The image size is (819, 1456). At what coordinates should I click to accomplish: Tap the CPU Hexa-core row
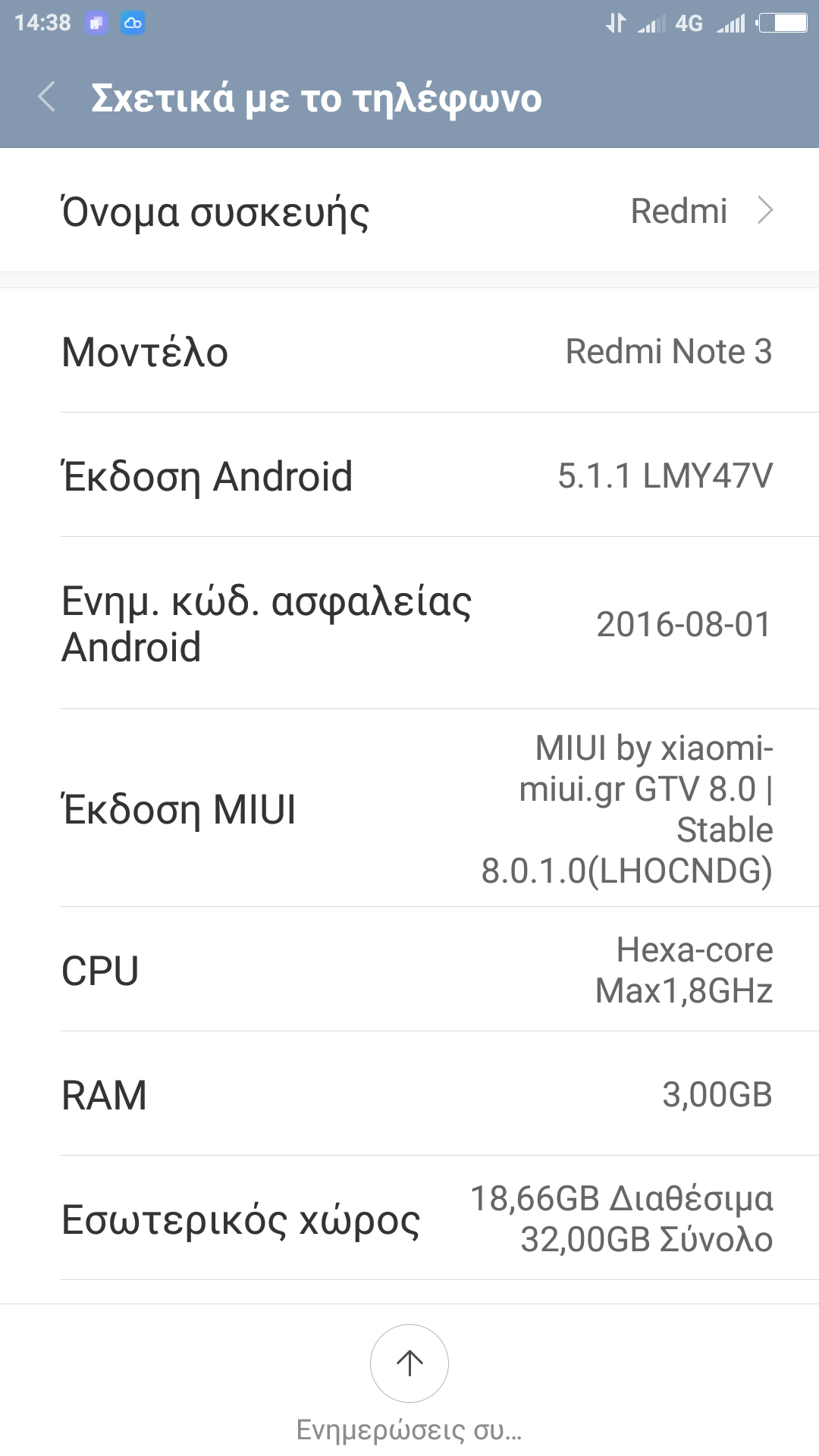[409, 970]
